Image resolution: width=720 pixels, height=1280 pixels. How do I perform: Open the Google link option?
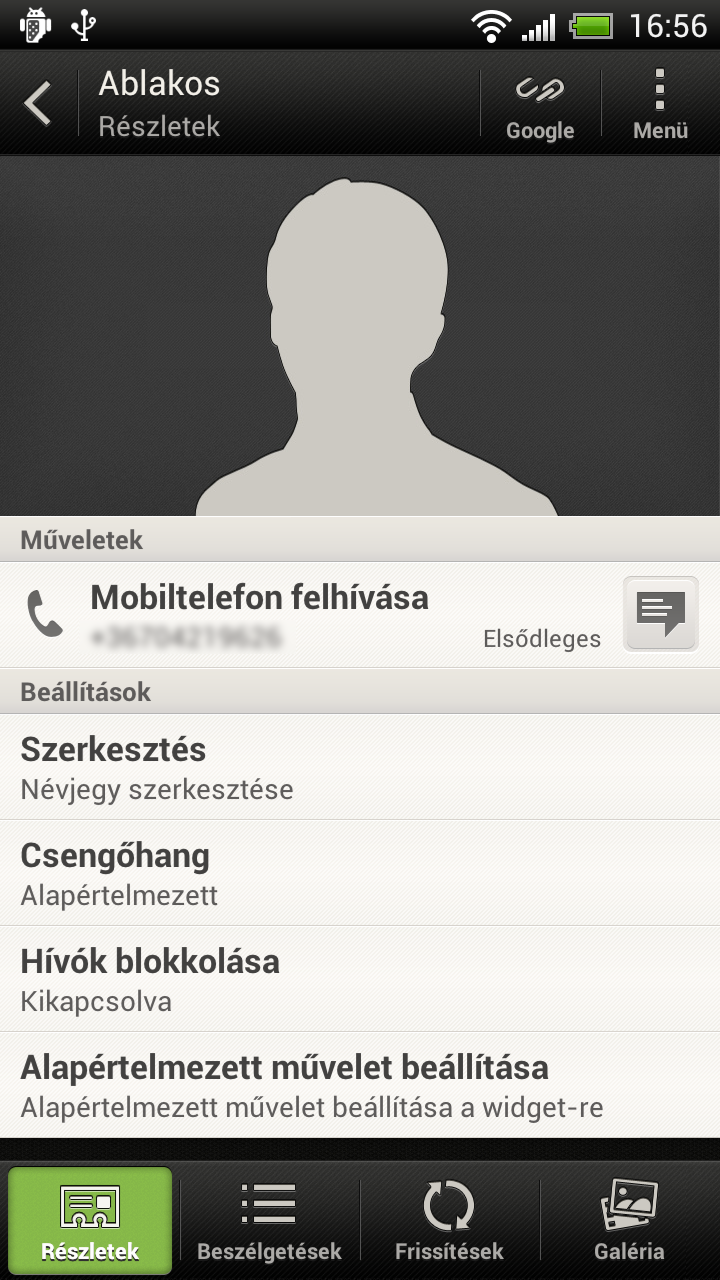pos(540,104)
